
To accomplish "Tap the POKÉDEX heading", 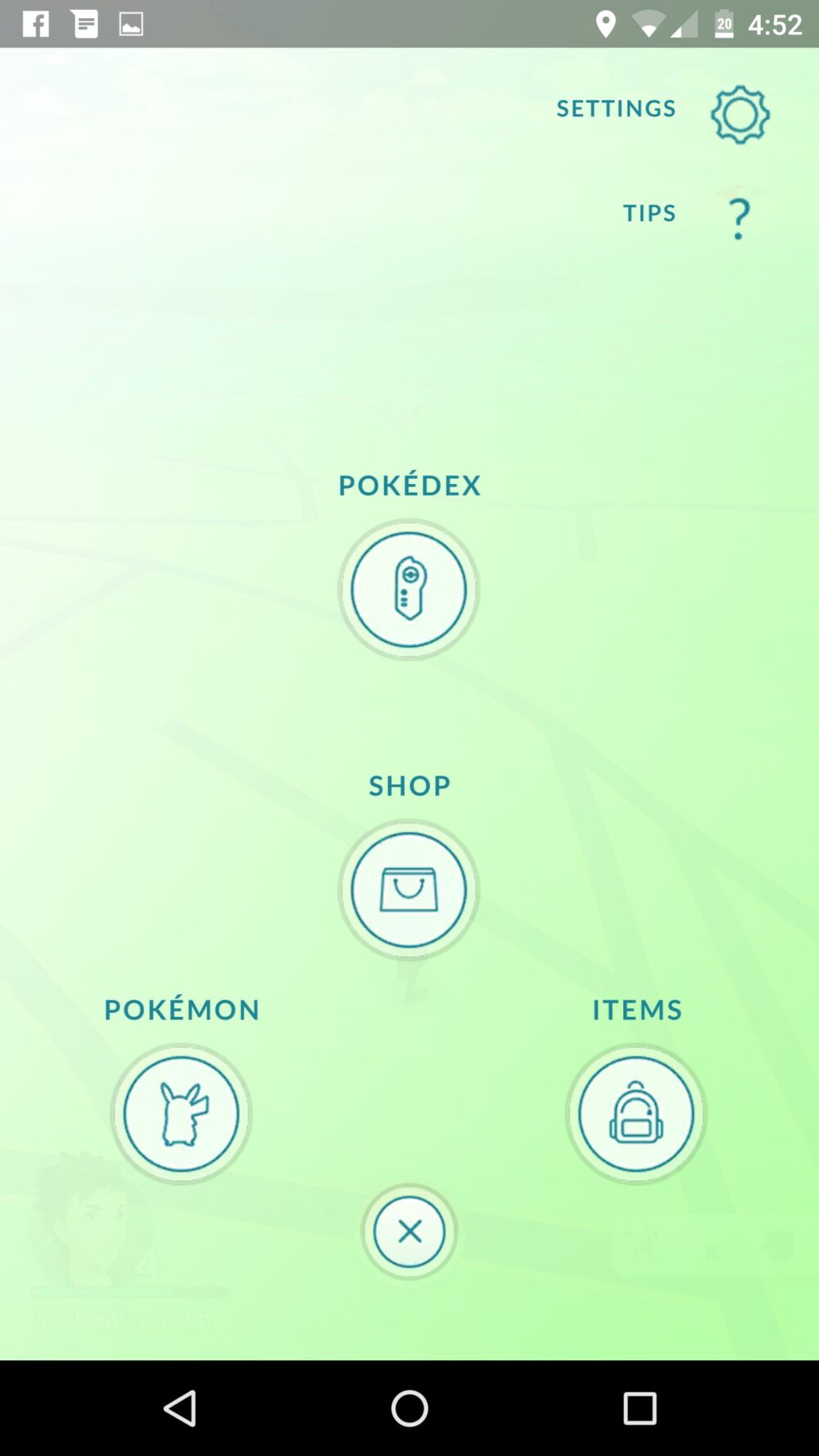I will click(x=409, y=485).
